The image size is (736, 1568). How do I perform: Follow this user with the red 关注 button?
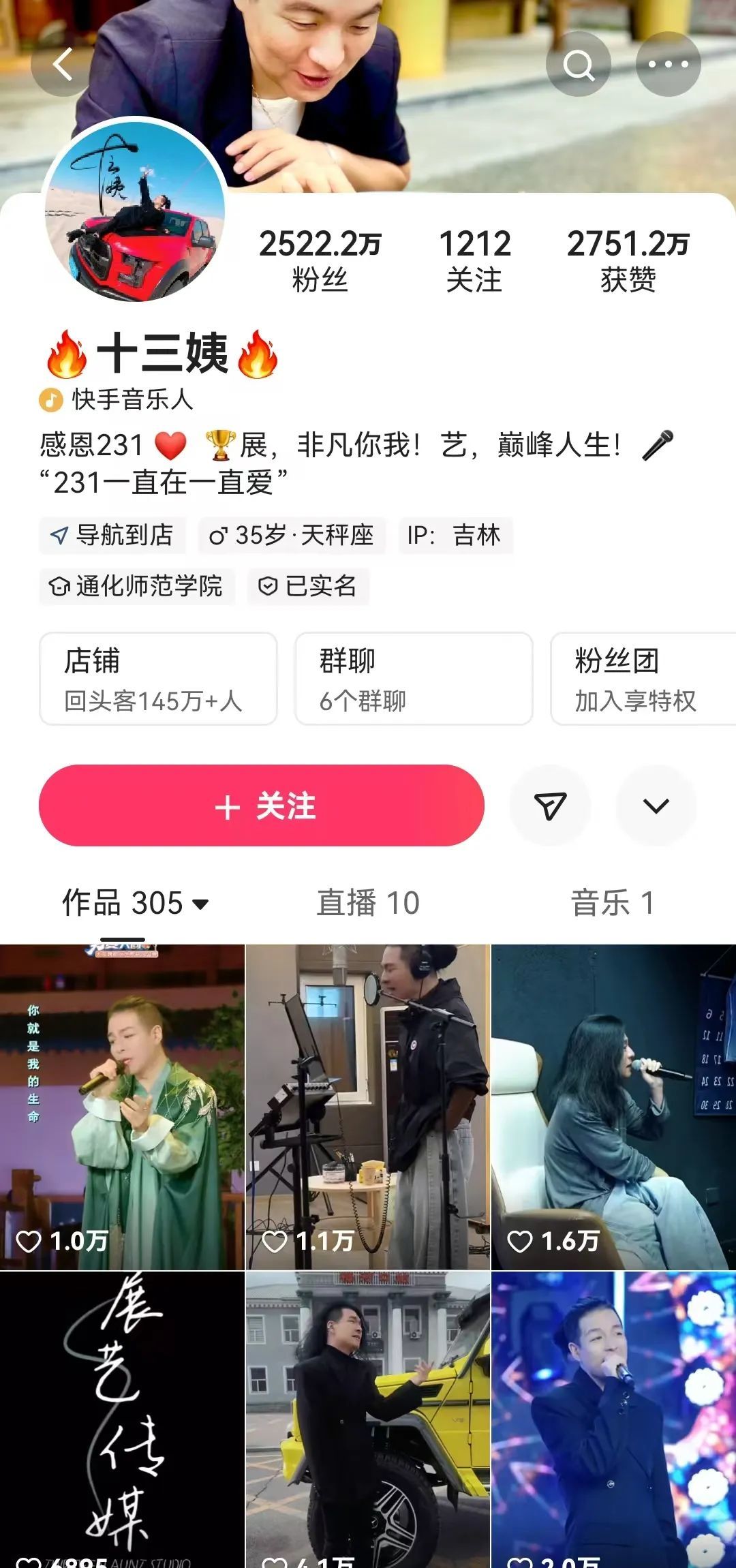pyautogui.click(x=262, y=805)
